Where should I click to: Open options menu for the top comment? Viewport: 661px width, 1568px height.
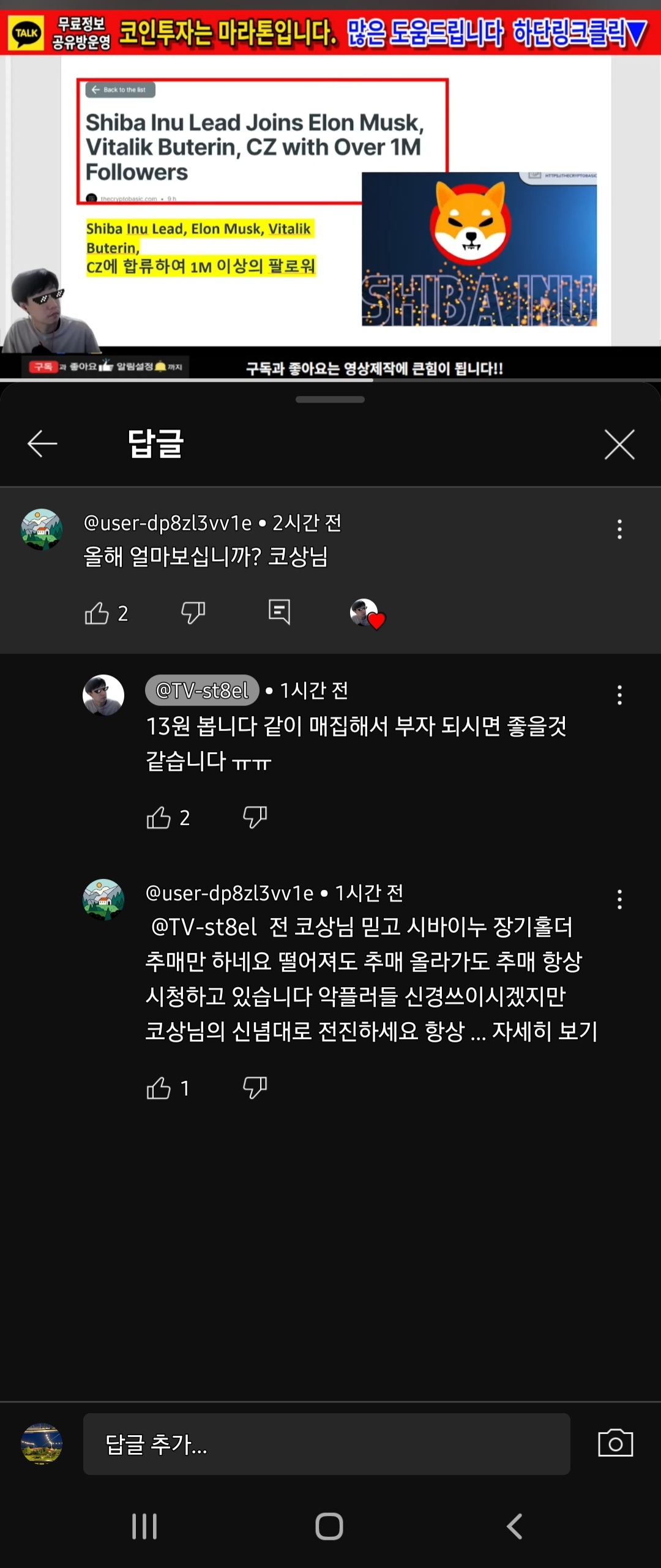[x=619, y=530]
